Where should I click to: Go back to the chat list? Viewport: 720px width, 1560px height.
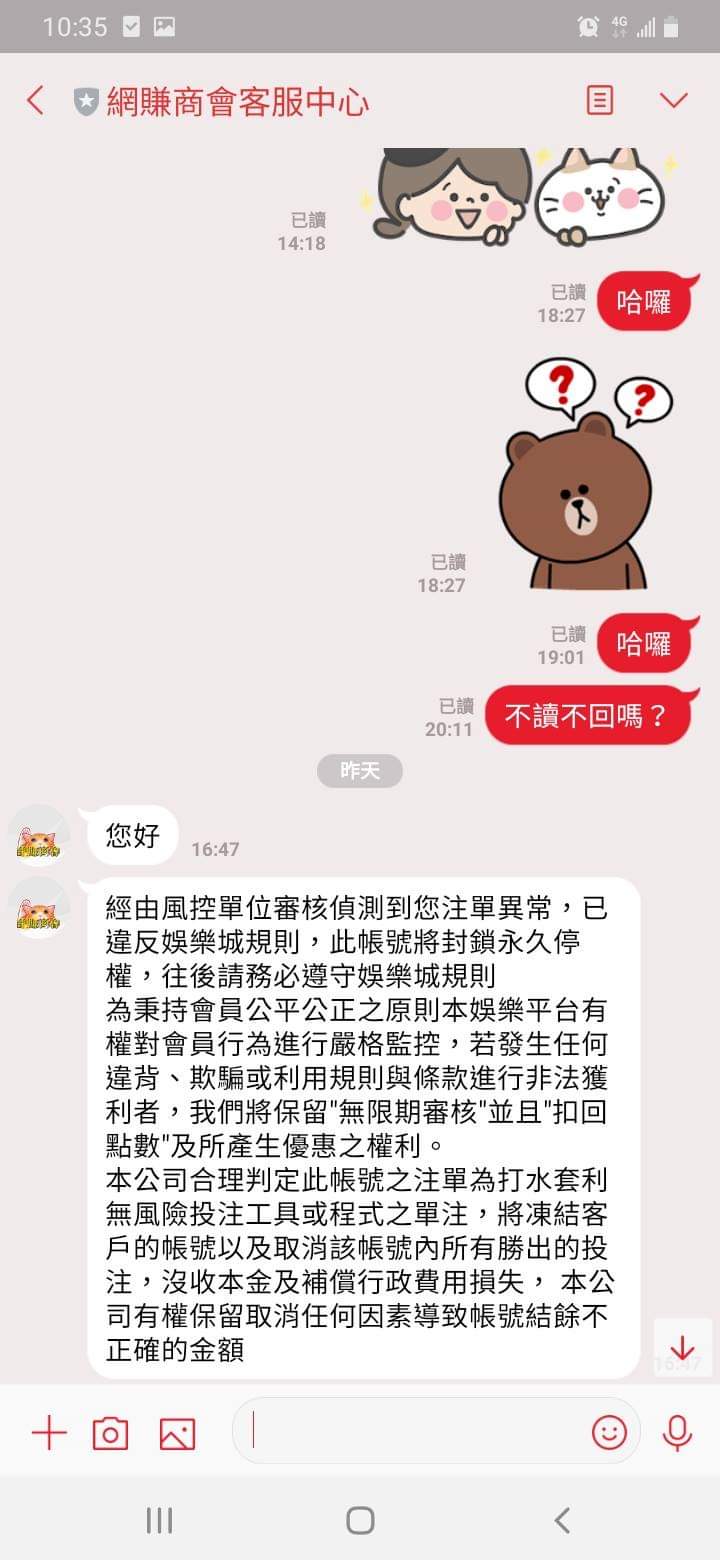(36, 100)
